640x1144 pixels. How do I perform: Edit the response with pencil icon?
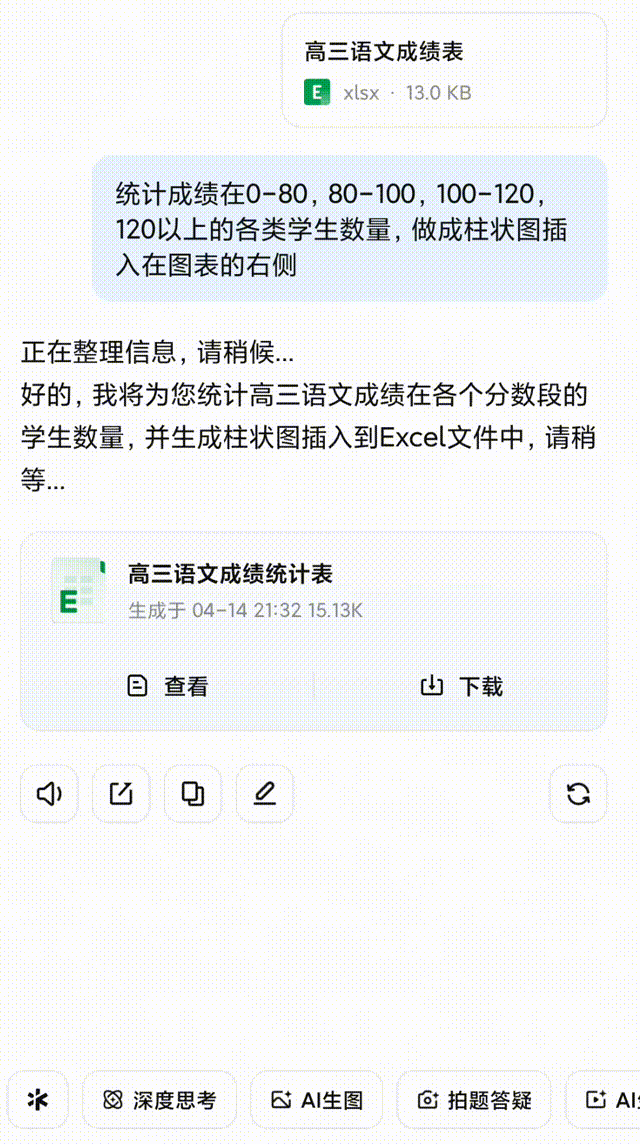pos(265,794)
